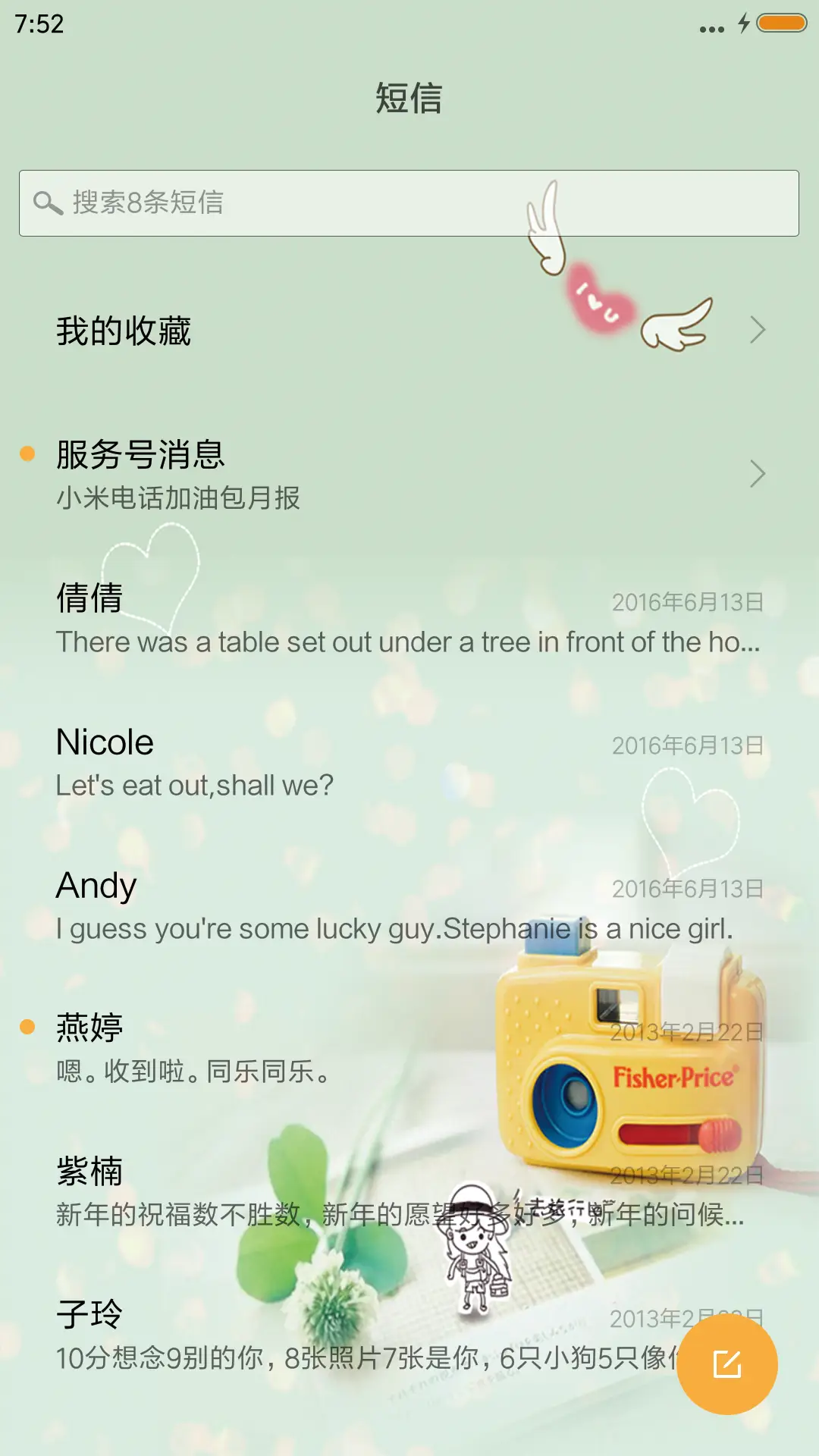Viewport: 819px width, 1456px height.
Task: Tap the search field labeled 搜索8条短信
Action: pos(409,202)
